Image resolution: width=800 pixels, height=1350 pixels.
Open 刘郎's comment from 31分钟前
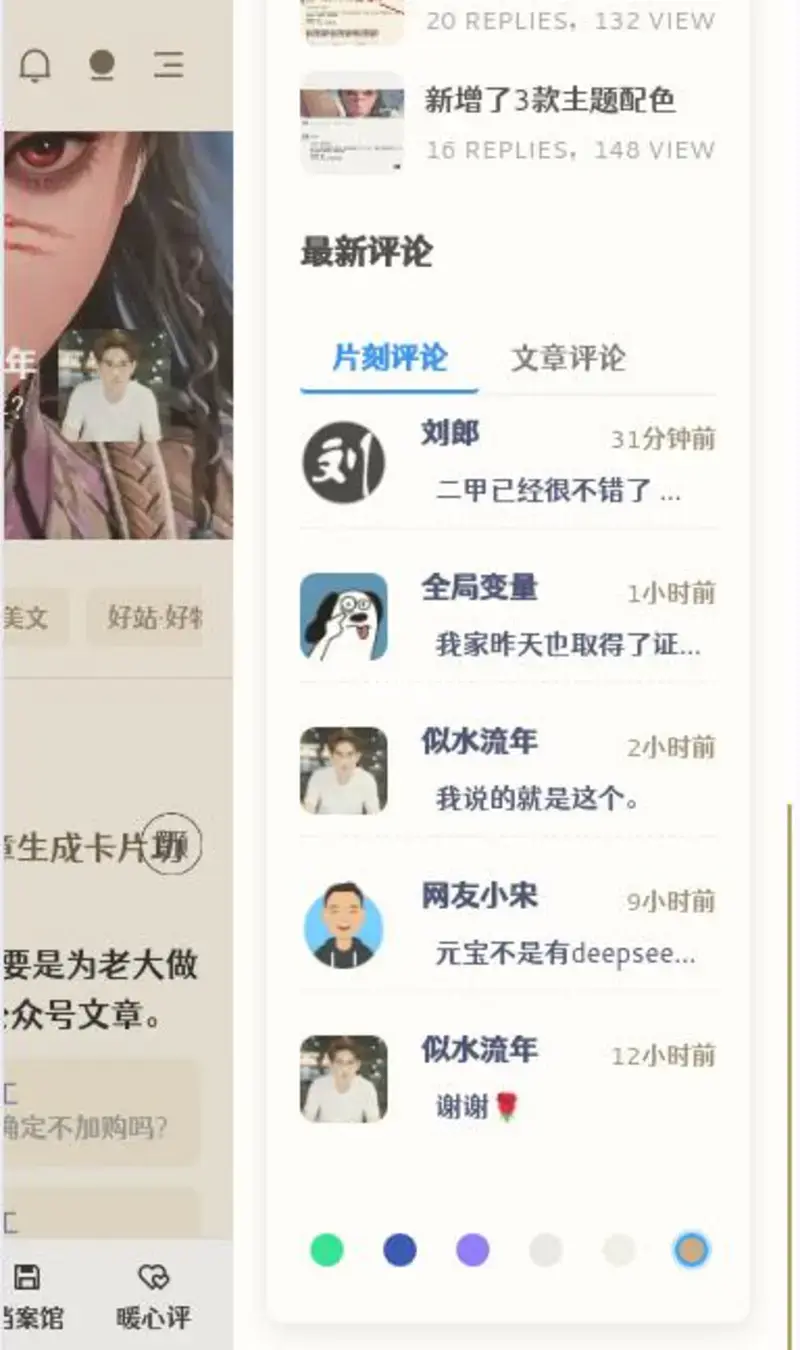click(x=558, y=490)
